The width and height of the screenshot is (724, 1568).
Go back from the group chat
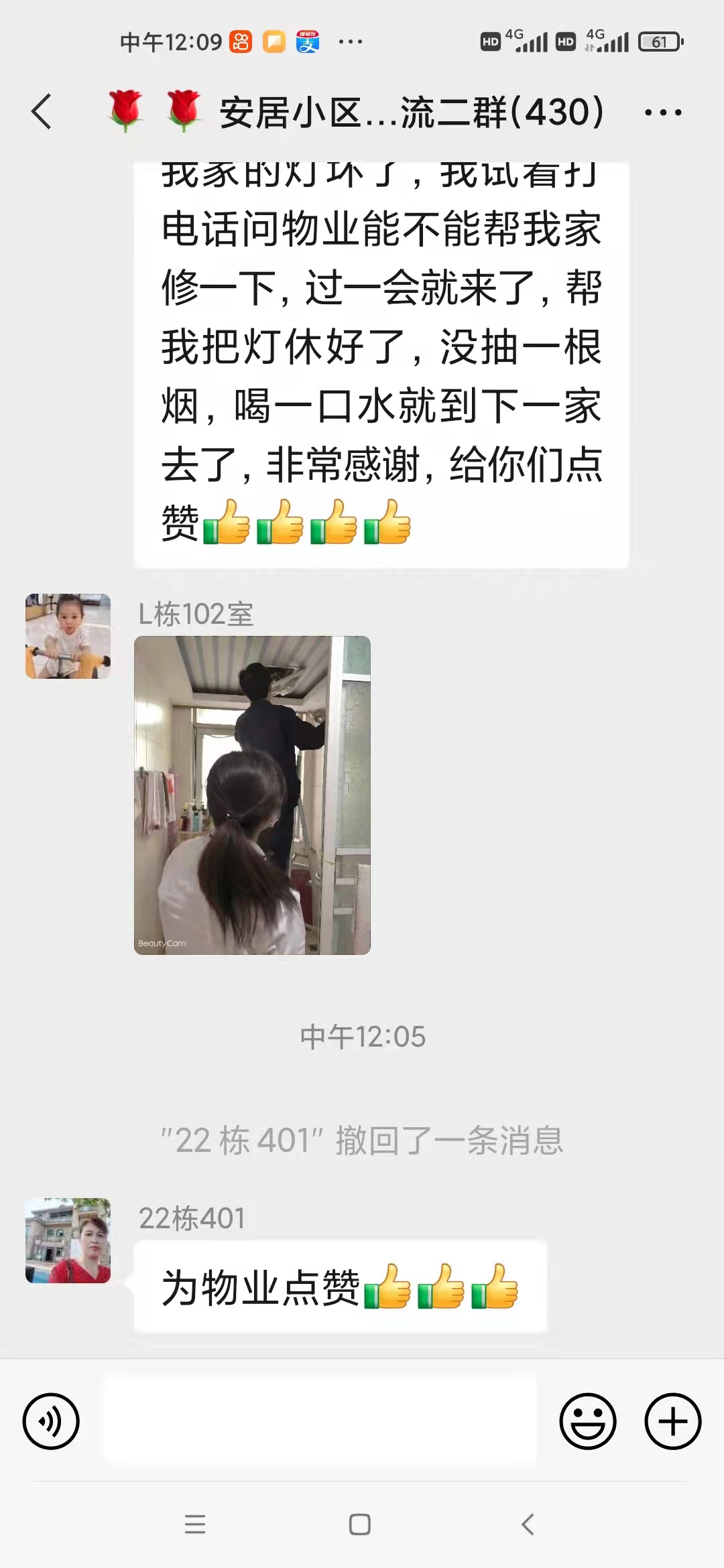tap(42, 112)
